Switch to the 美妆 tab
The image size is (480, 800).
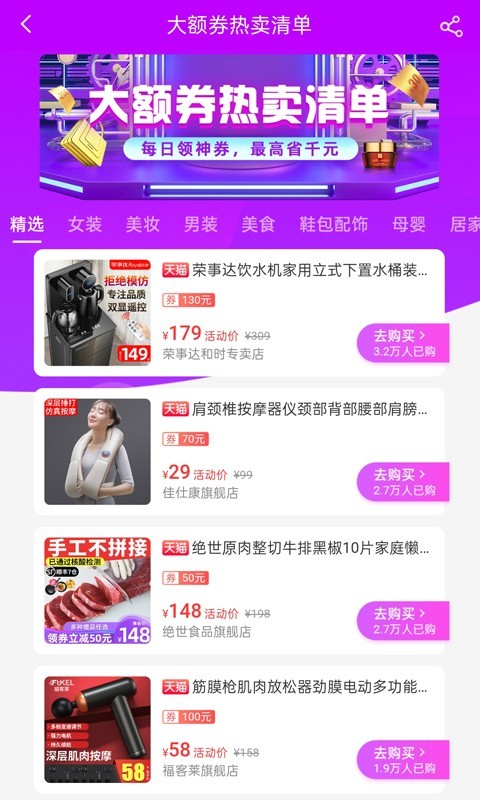pos(143,224)
